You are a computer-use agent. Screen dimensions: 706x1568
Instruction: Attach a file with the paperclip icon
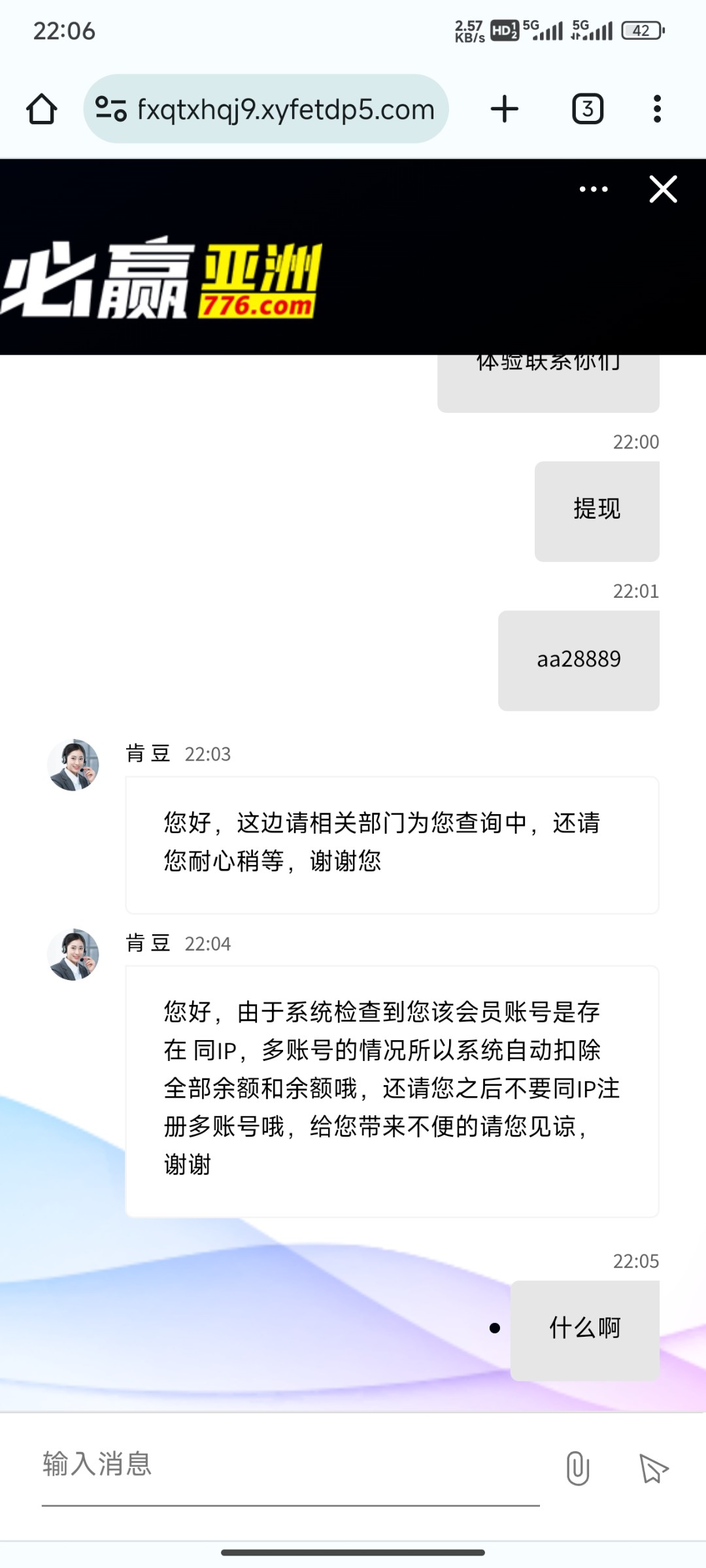coord(578,1468)
